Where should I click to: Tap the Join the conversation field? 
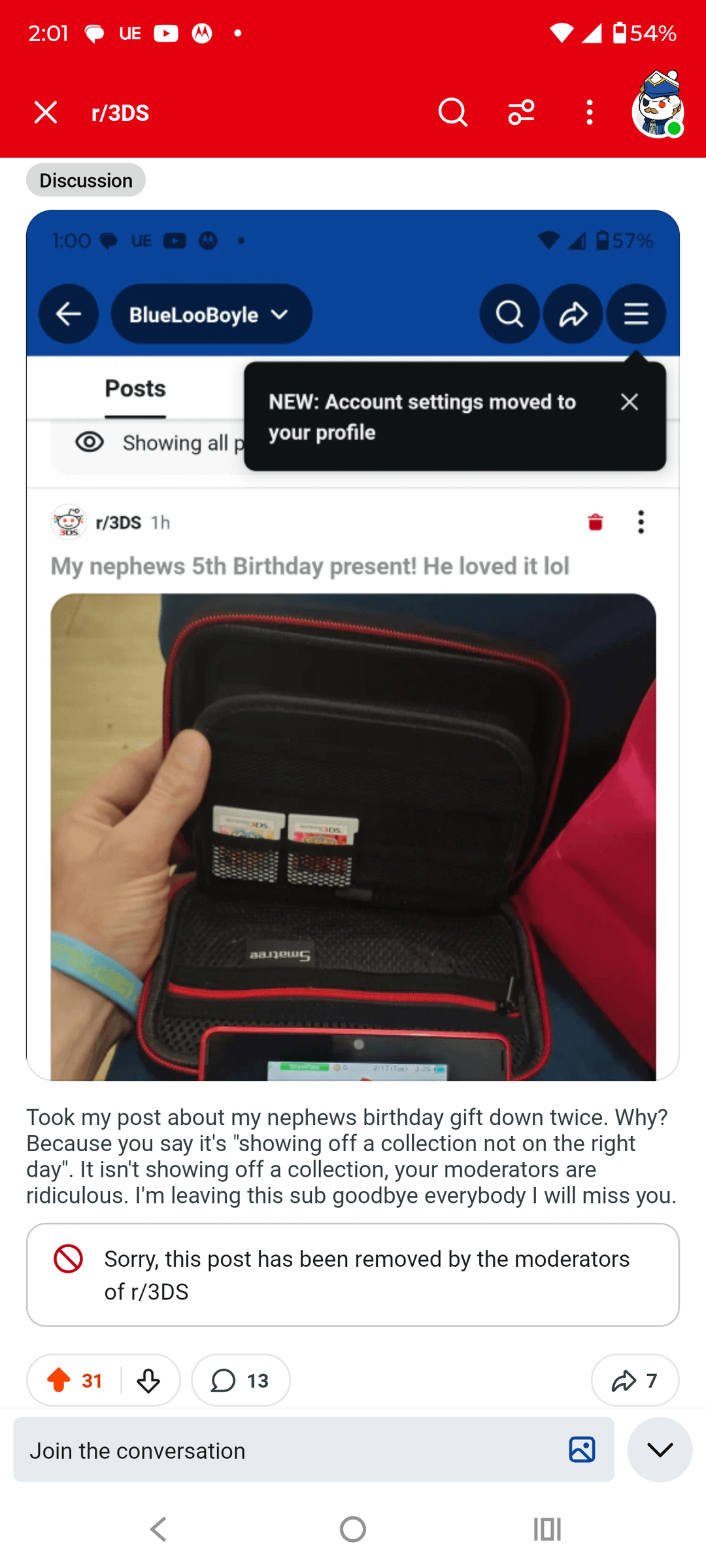(x=288, y=1450)
